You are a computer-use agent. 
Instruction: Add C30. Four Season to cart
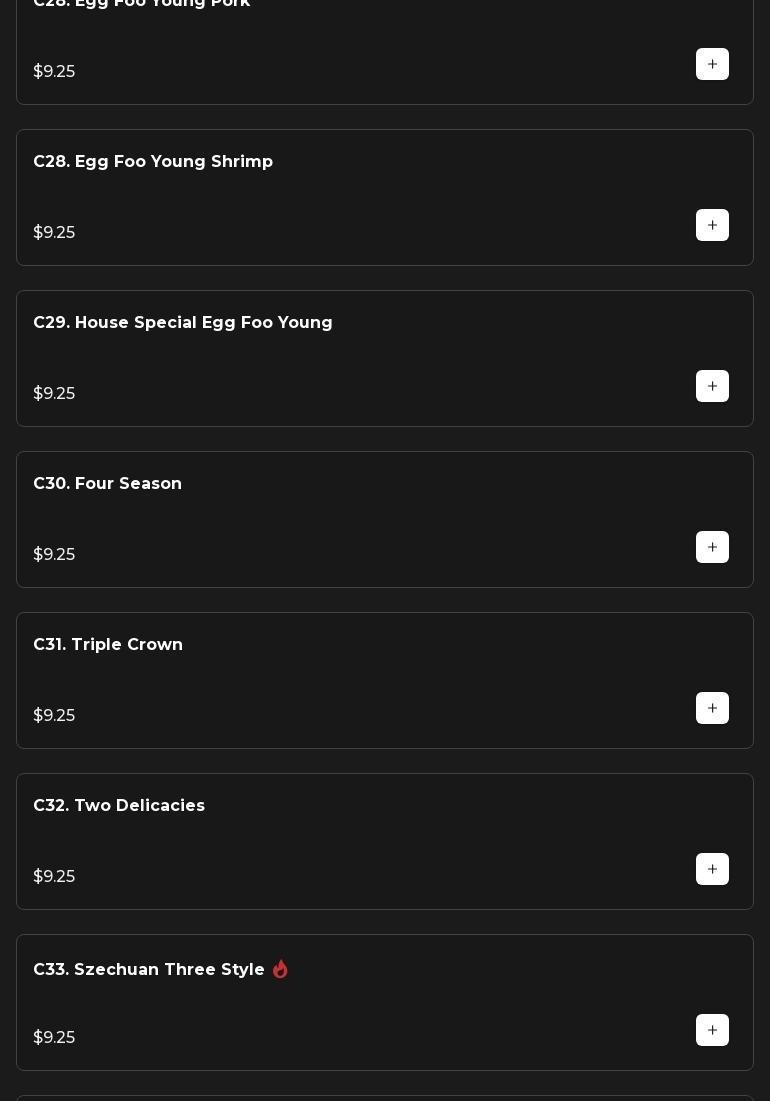[712, 547]
